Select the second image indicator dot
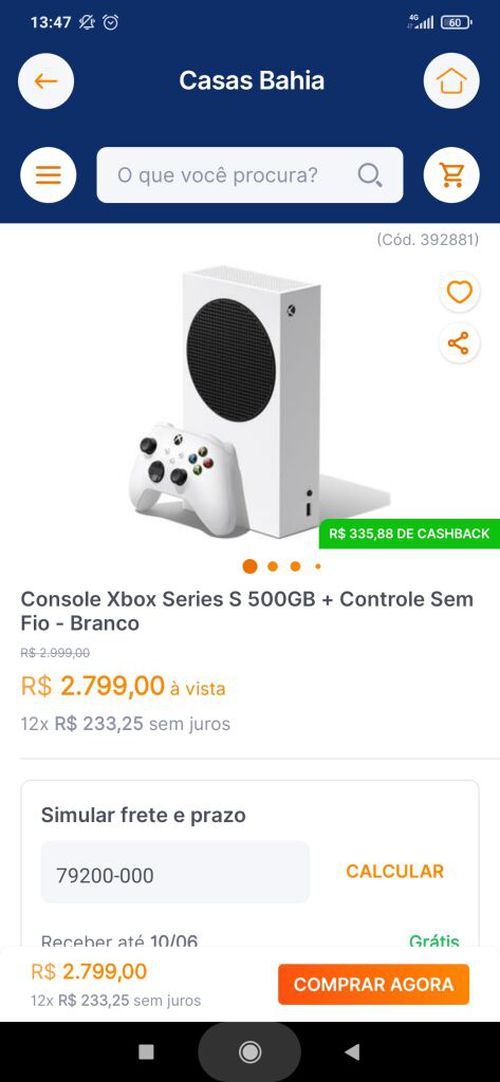Image resolution: width=500 pixels, height=1082 pixels. [x=272, y=567]
